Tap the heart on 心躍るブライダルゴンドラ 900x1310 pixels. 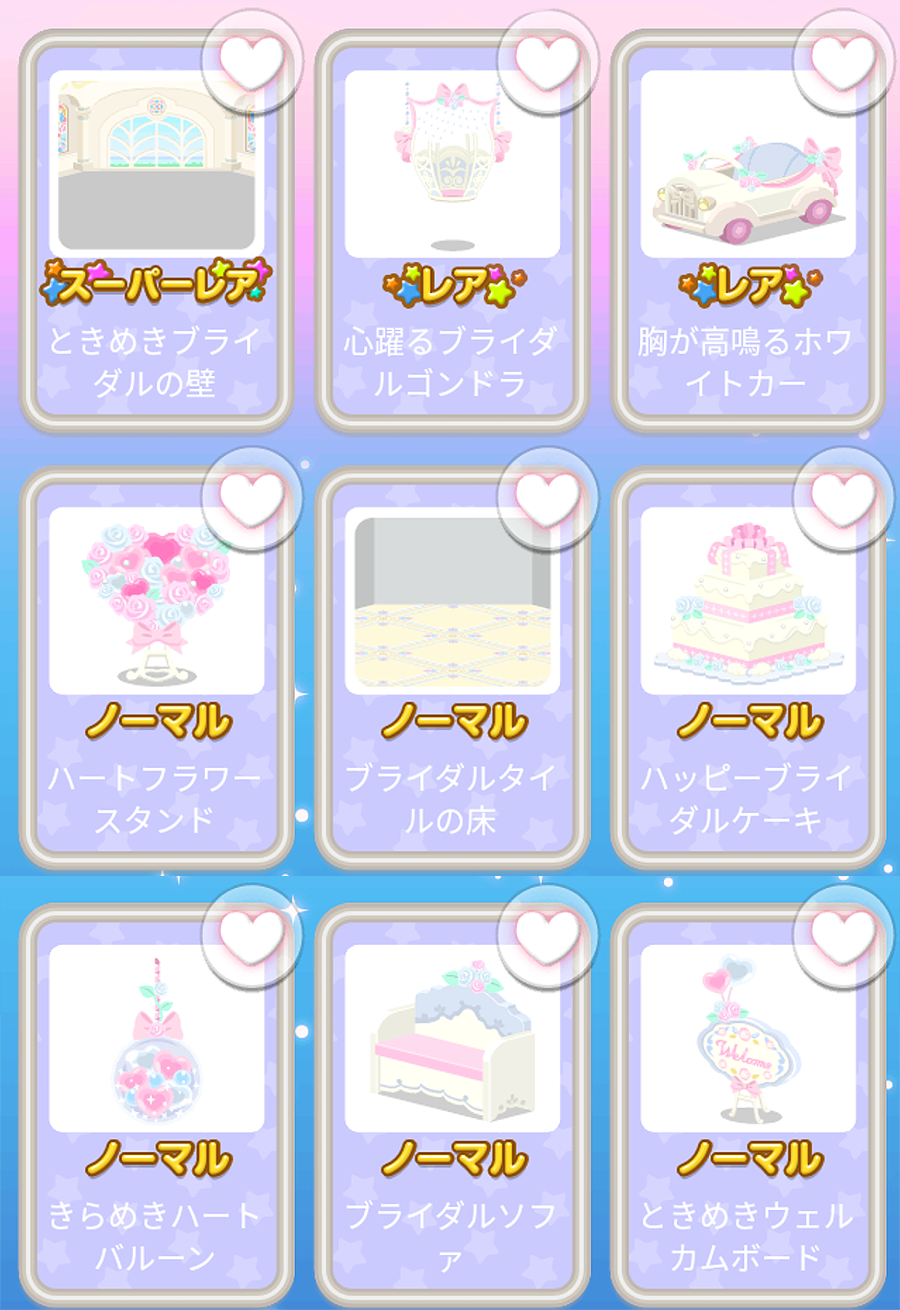[x=547, y=59]
